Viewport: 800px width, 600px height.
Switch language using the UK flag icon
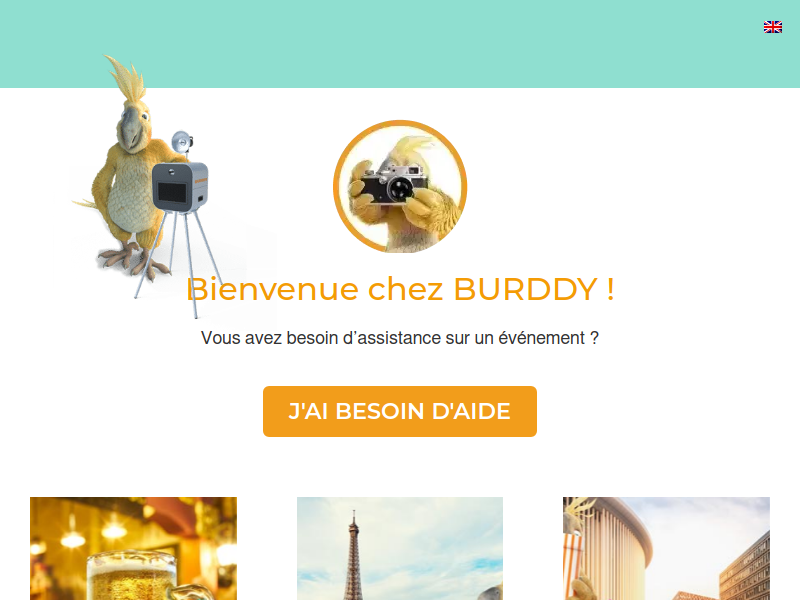click(772, 27)
